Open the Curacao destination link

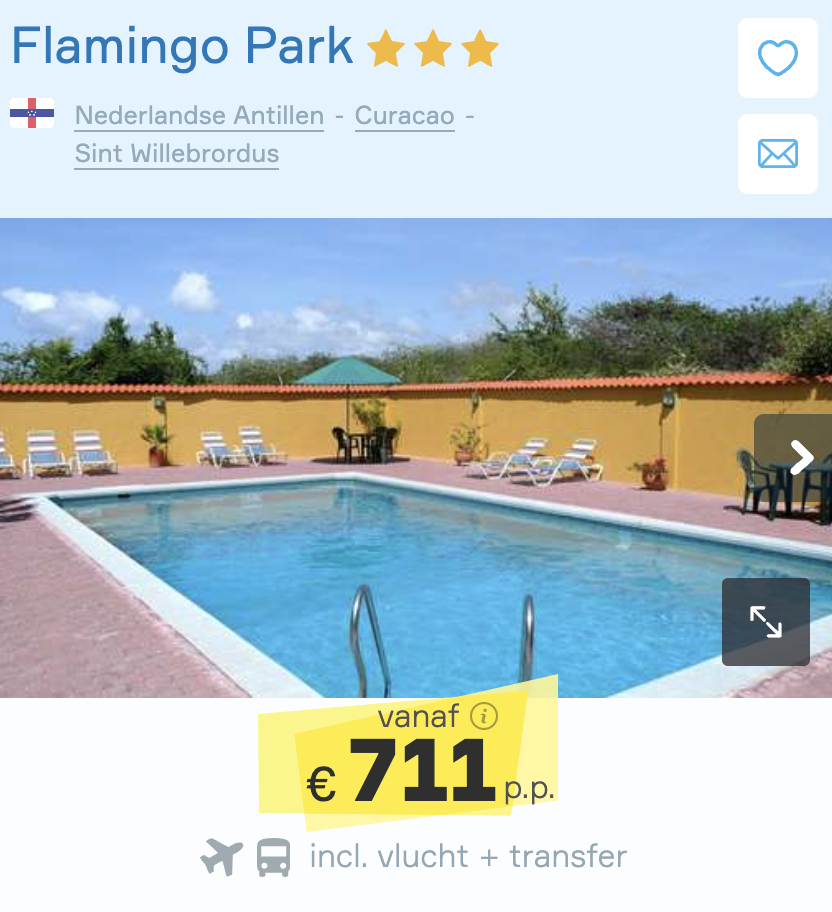404,116
